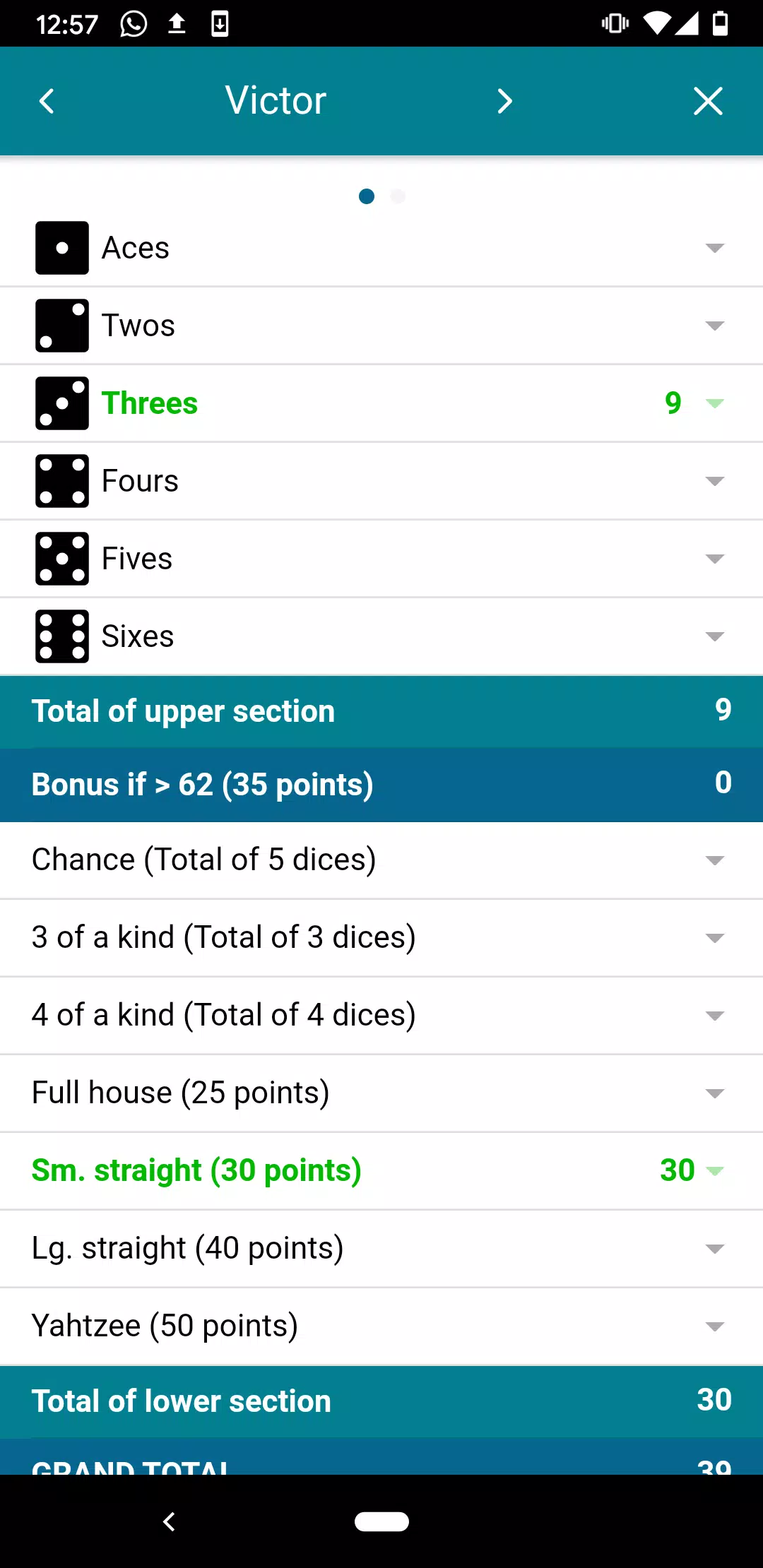The width and height of the screenshot is (763, 1568).
Task: Tap the previous player arrow
Action: click(47, 100)
